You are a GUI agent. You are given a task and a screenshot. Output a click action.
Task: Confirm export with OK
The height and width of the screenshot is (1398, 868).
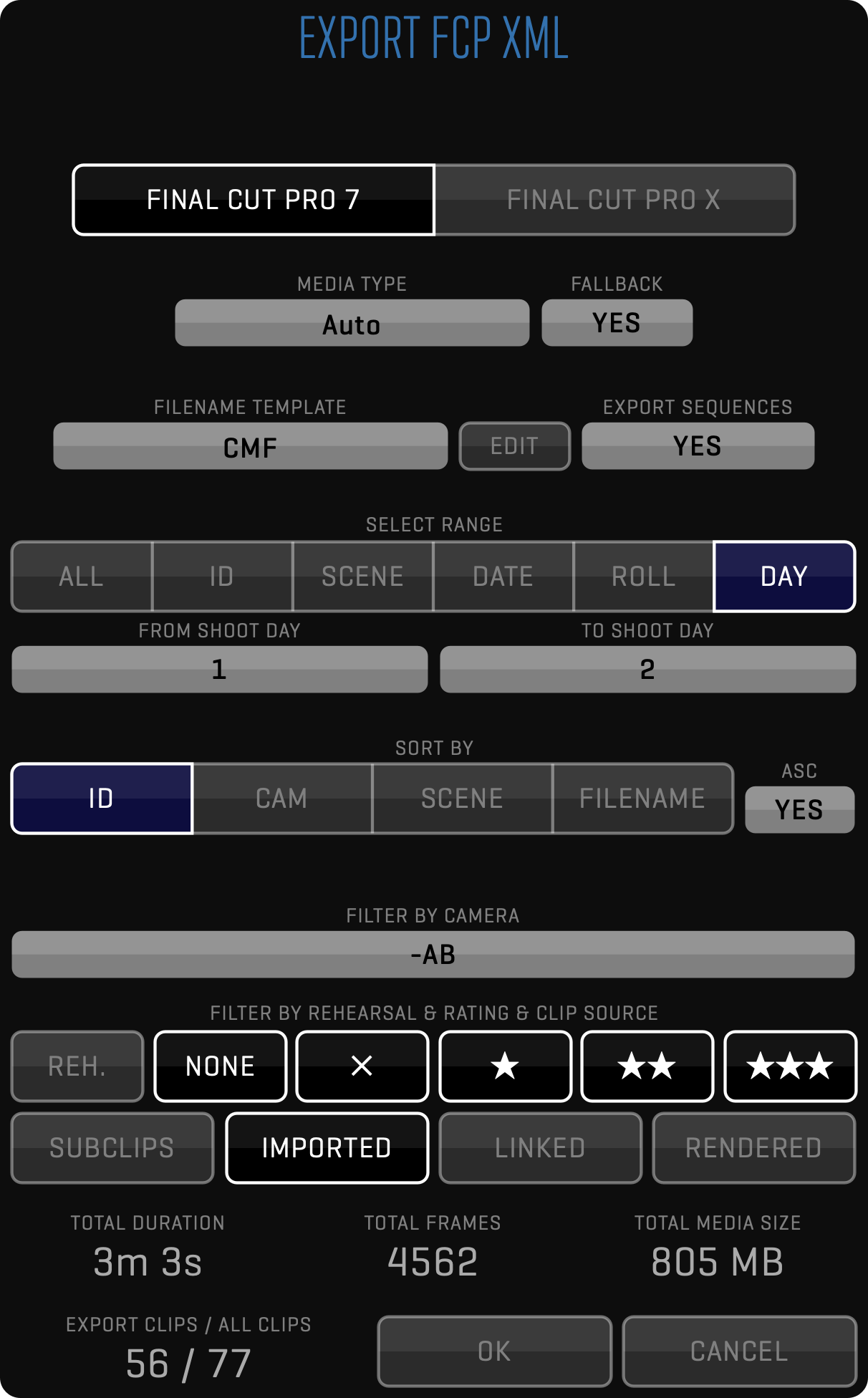494,1351
